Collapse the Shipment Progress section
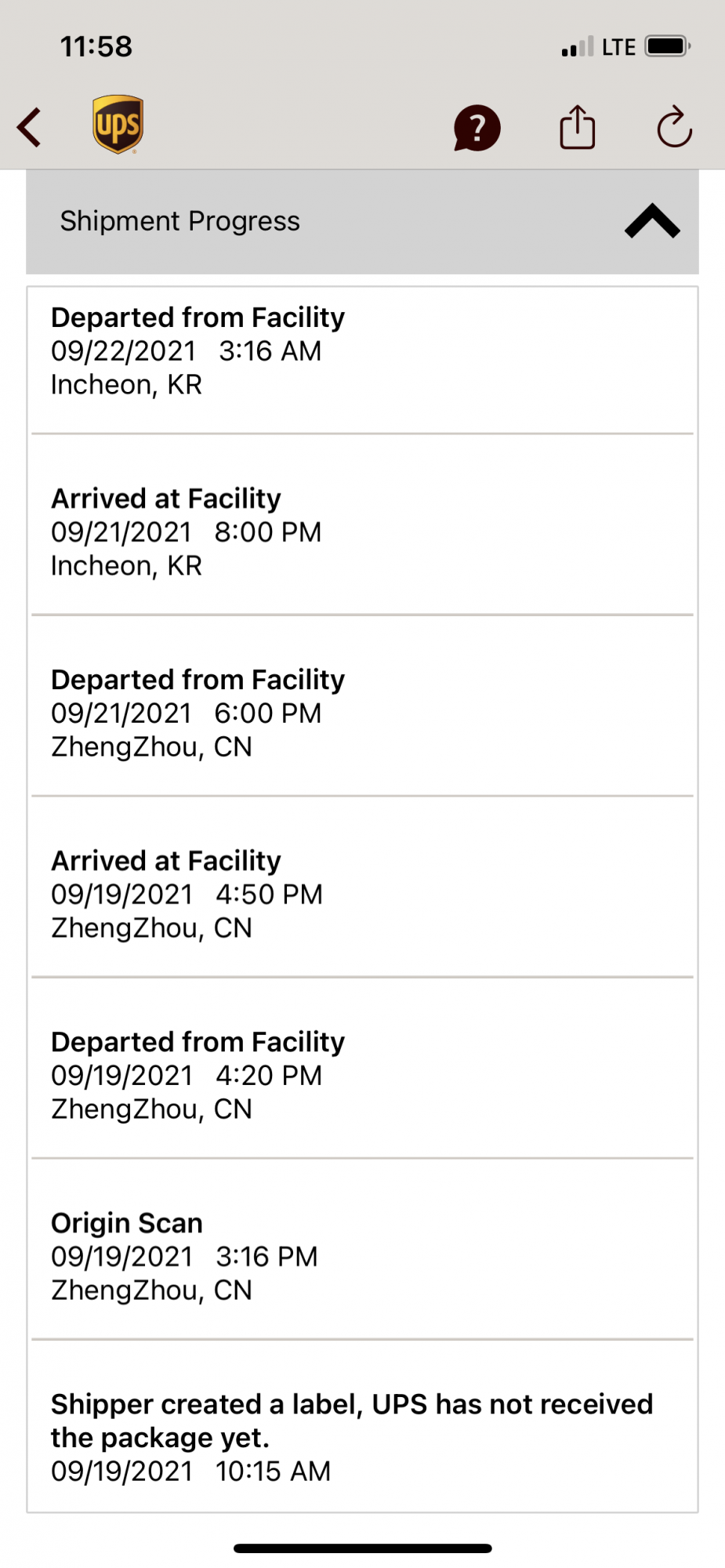The height and width of the screenshot is (1568, 725). click(652, 221)
